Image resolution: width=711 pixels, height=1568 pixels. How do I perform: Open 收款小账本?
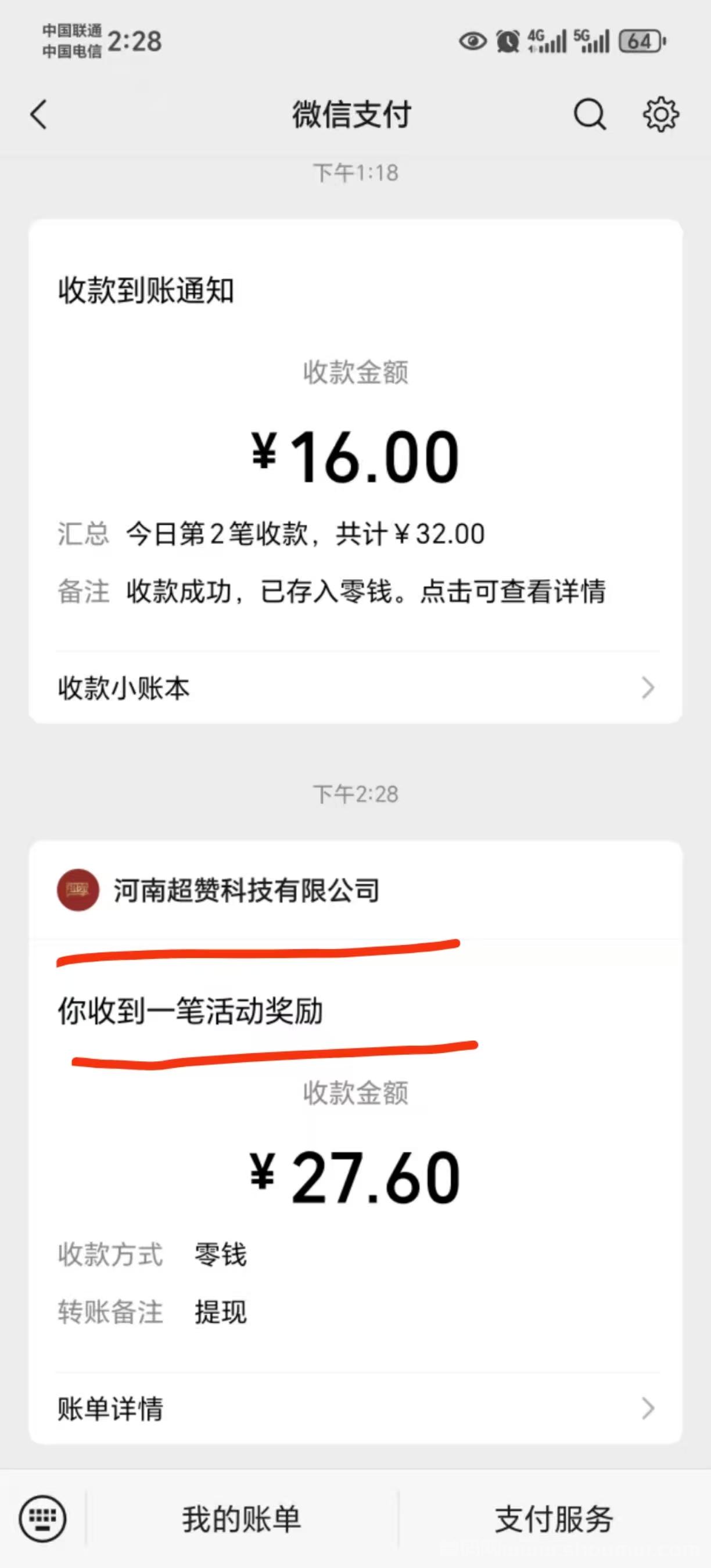(x=355, y=688)
